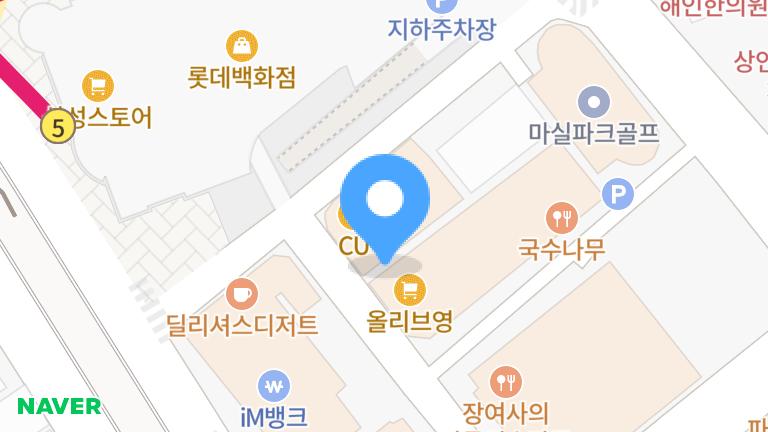Tap the 마실파크골프 place marker
This screenshot has width=768, height=432.
coord(593,102)
